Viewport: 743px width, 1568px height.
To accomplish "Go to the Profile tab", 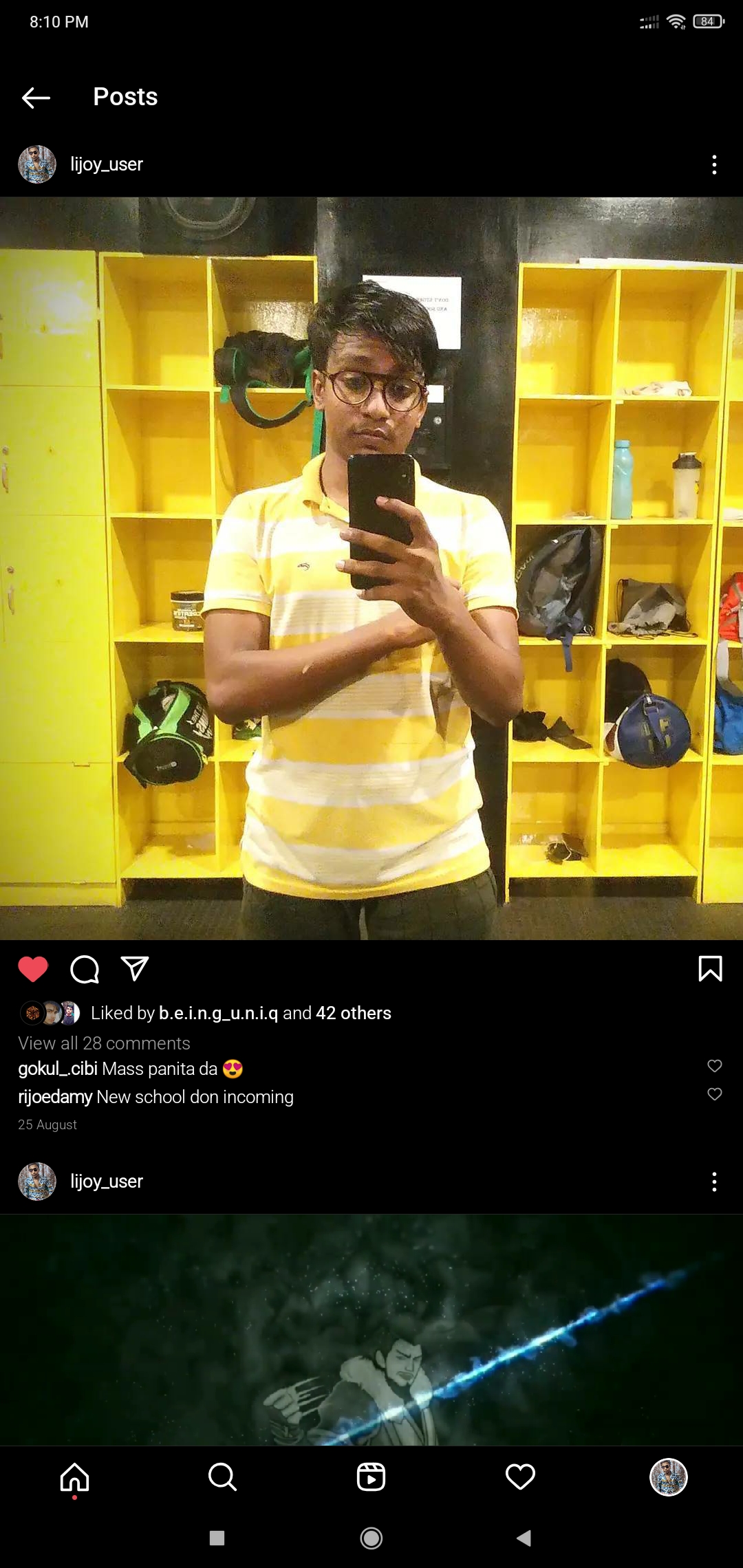I will [x=669, y=1477].
